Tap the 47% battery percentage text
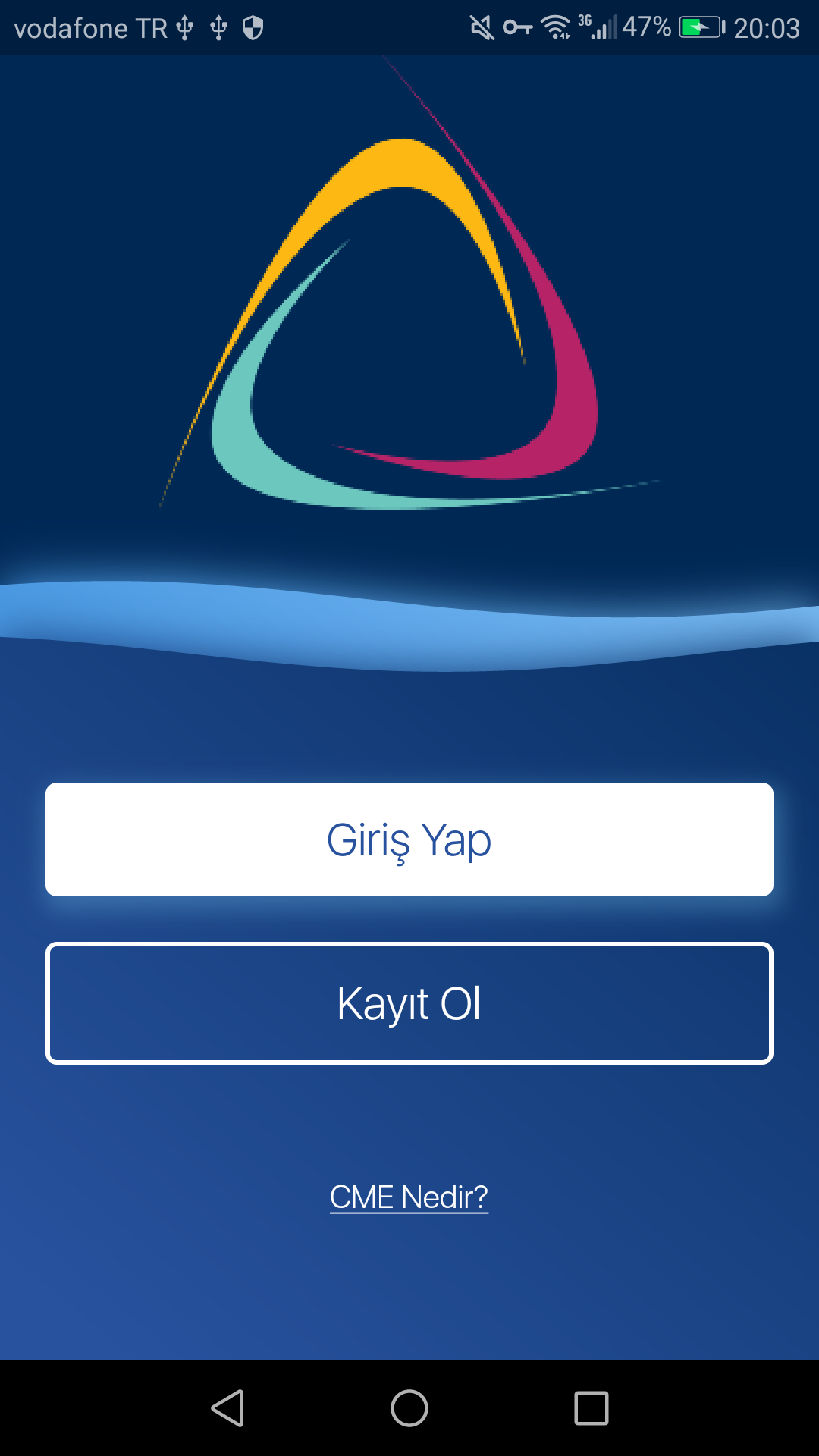 coord(645,27)
